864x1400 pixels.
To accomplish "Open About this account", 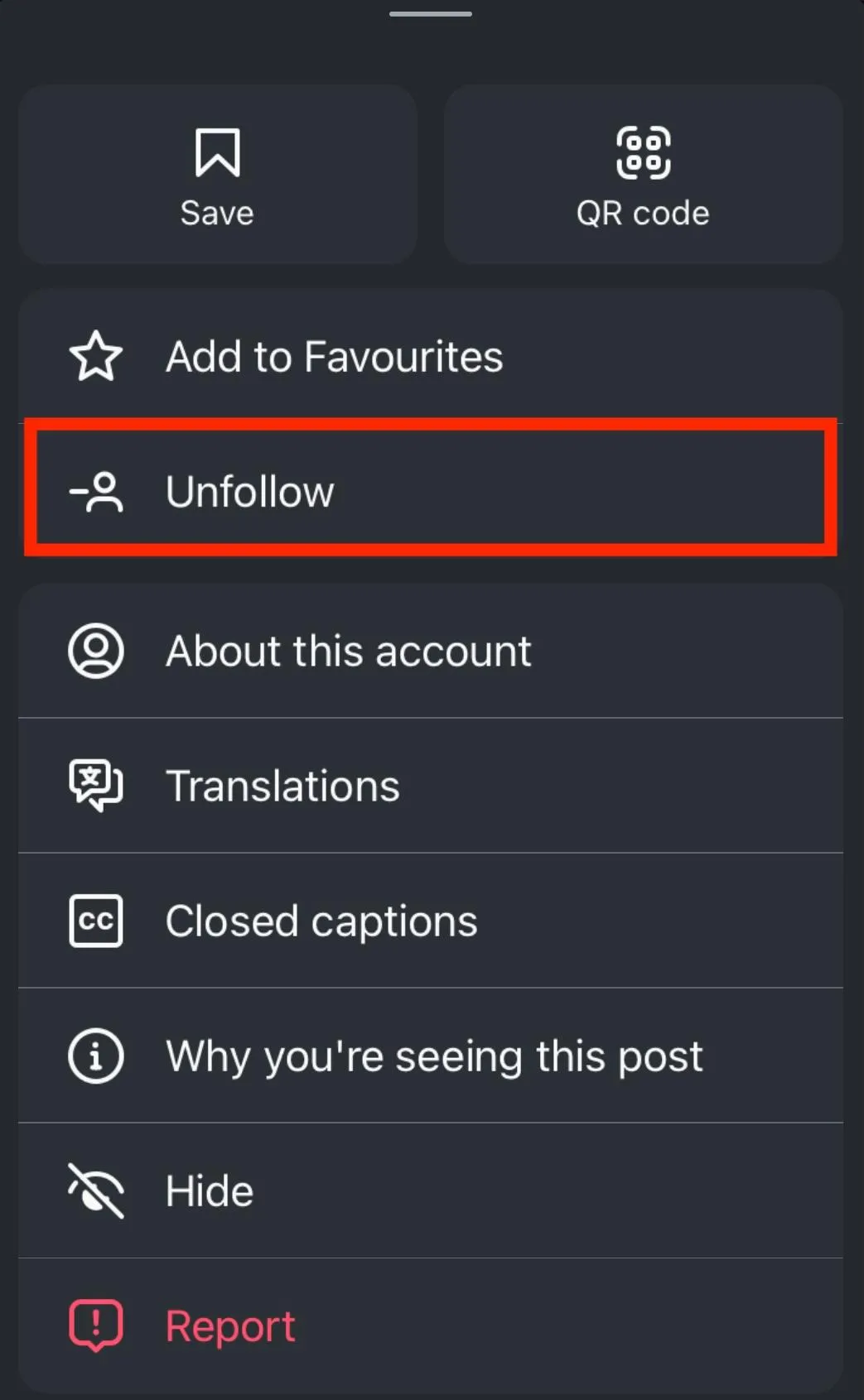I will 431,651.
